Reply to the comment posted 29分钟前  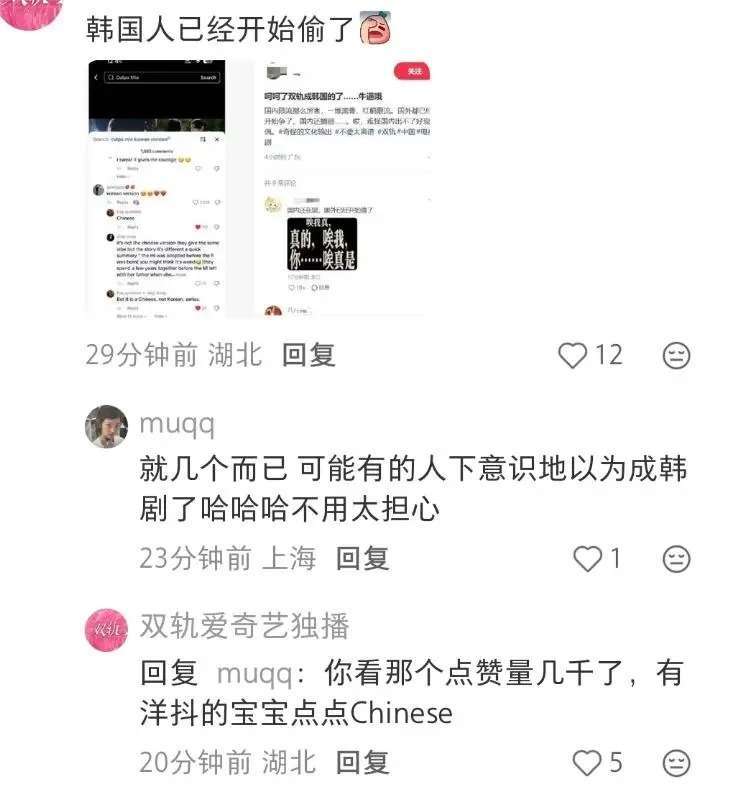tap(307, 355)
